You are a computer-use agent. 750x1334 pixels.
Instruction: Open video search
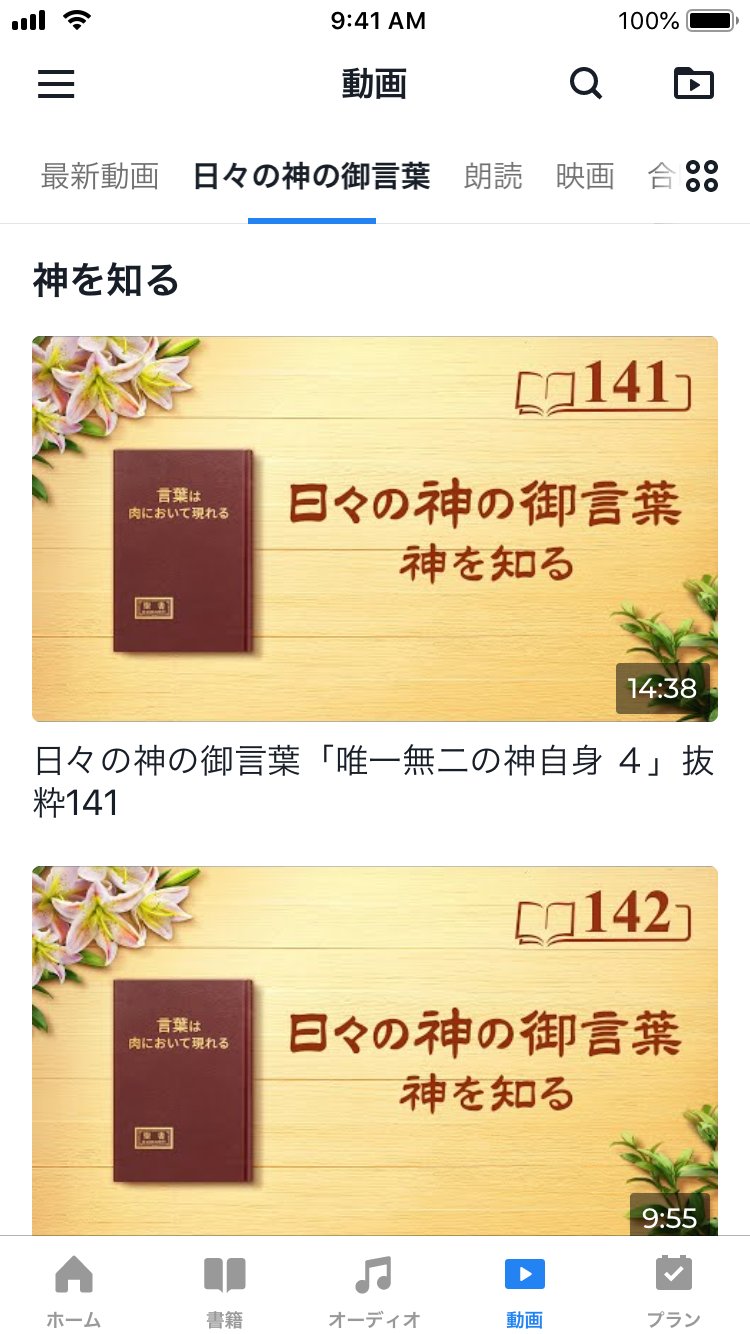(x=586, y=84)
